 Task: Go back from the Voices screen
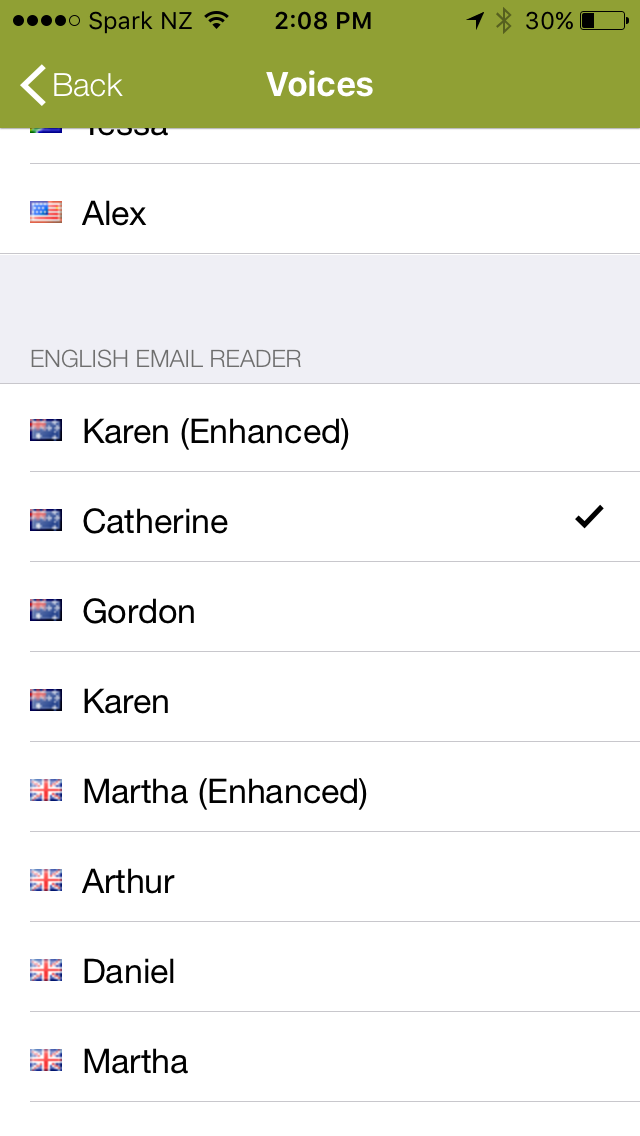pos(71,85)
